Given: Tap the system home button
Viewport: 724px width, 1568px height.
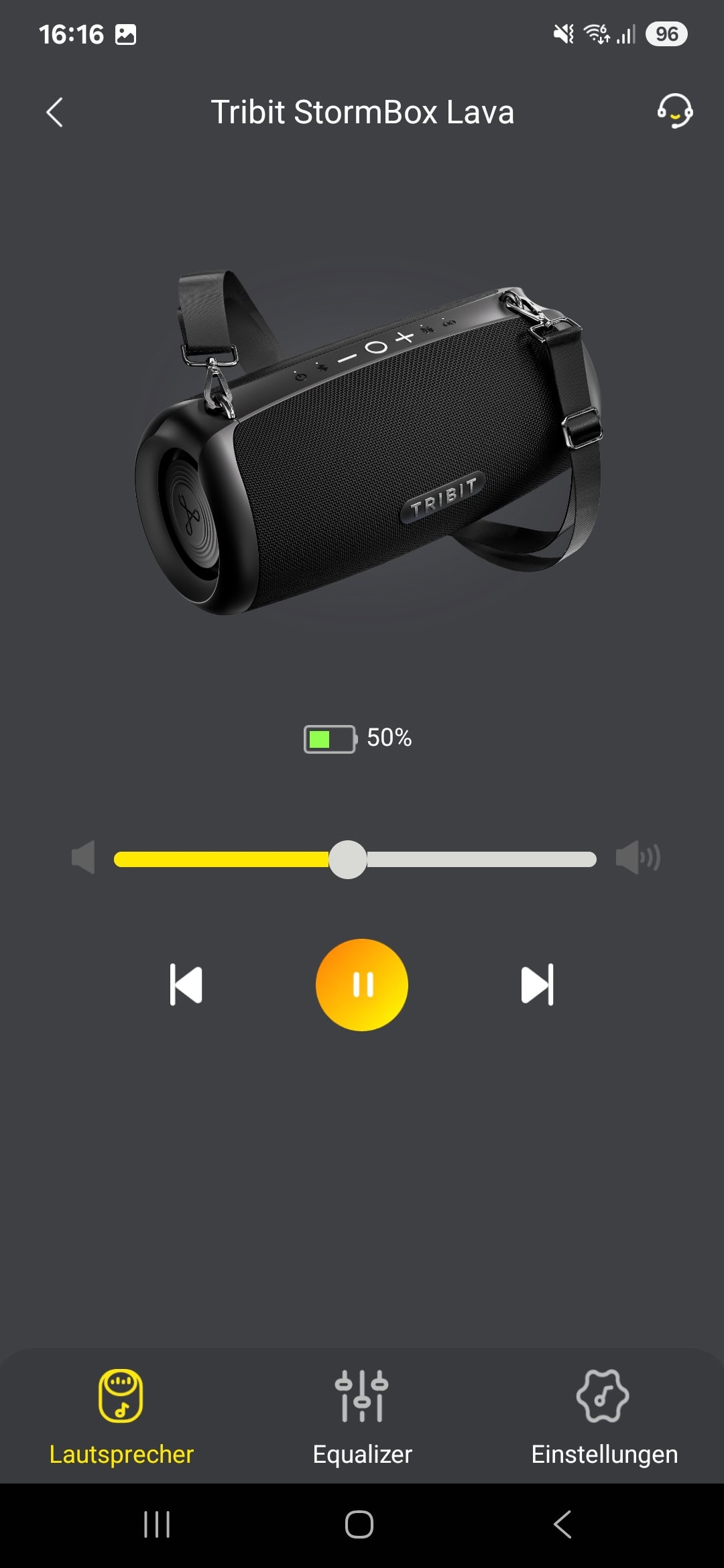Looking at the screenshot, I should [x=359, y=1524].
